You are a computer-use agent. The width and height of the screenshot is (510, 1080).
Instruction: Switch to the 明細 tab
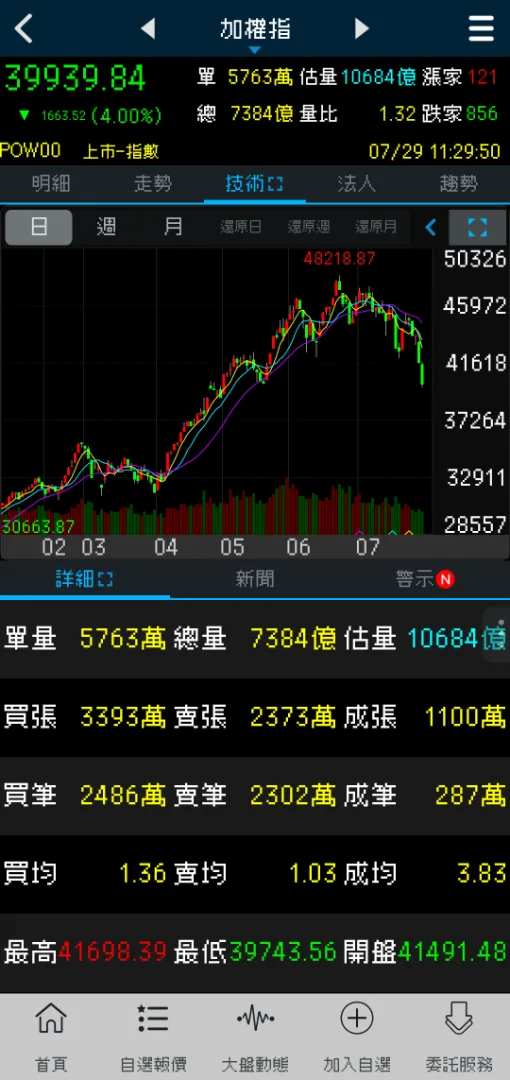[x=51, y=184]
